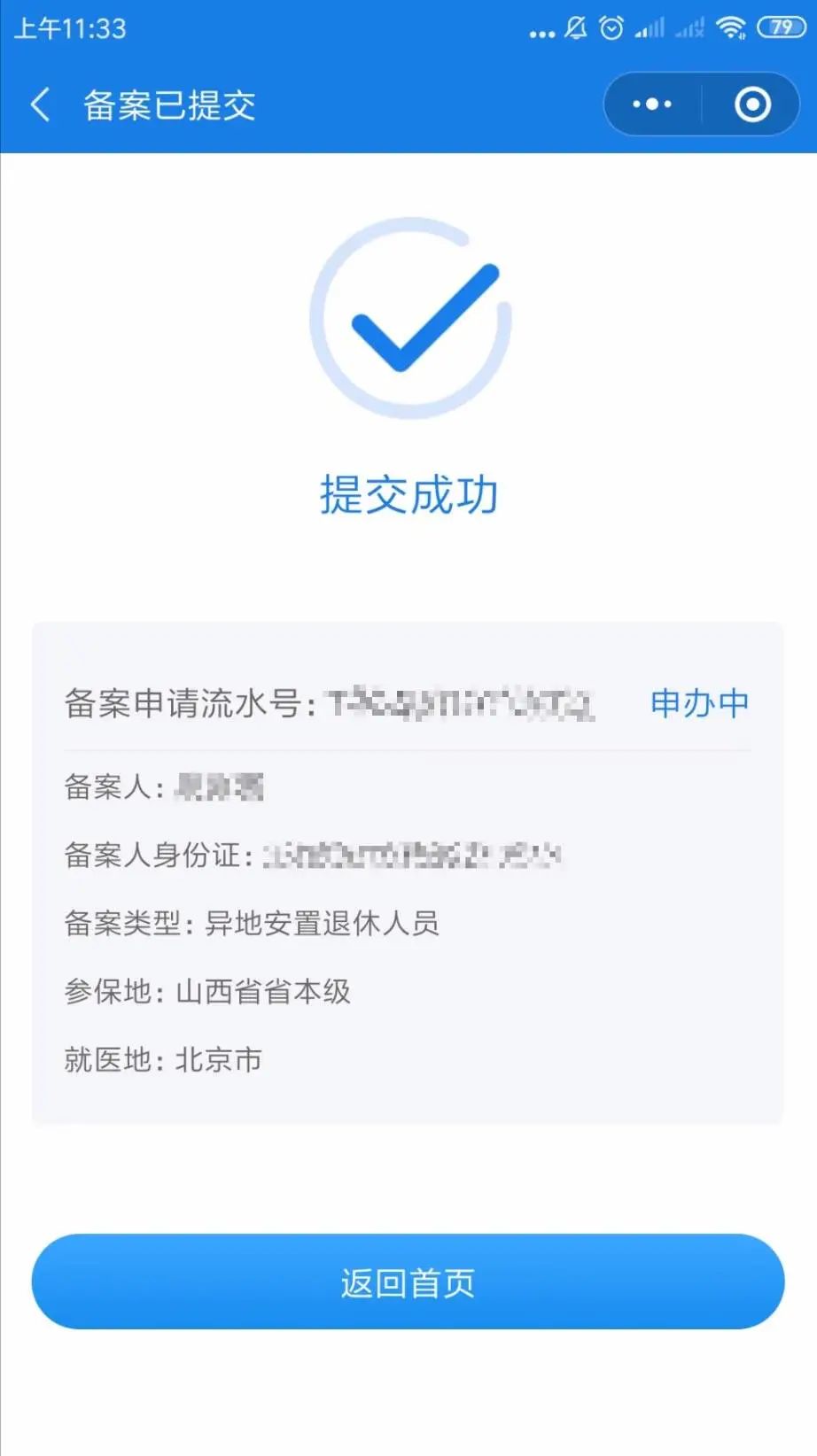Tap the 申办中 status to check progress
817x1456 pixels.
click(698, 702)
